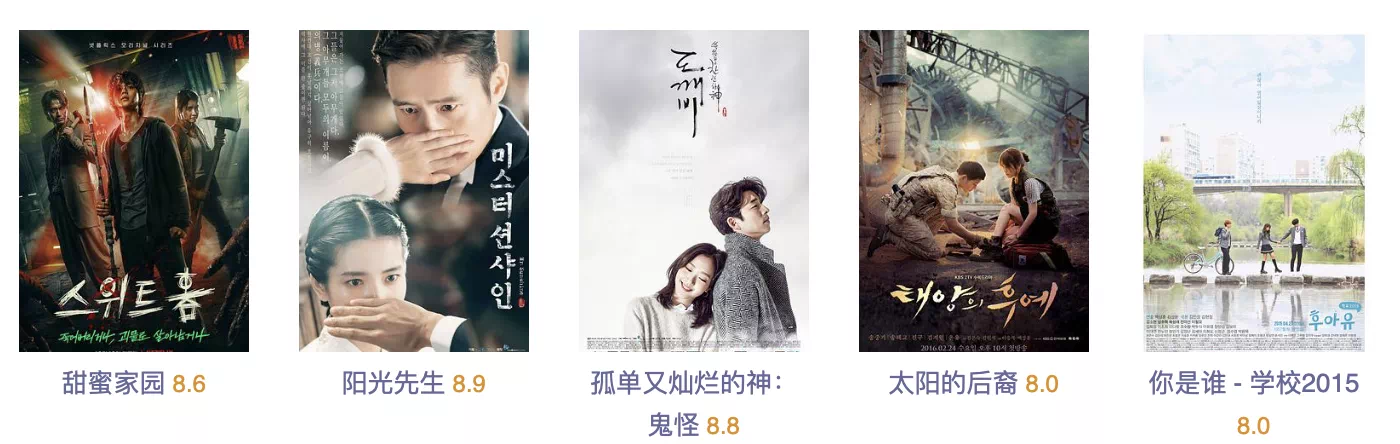Select the 太阳的后裔 title link
This screenshot has height=444, width=1400.
coord(951,384)
